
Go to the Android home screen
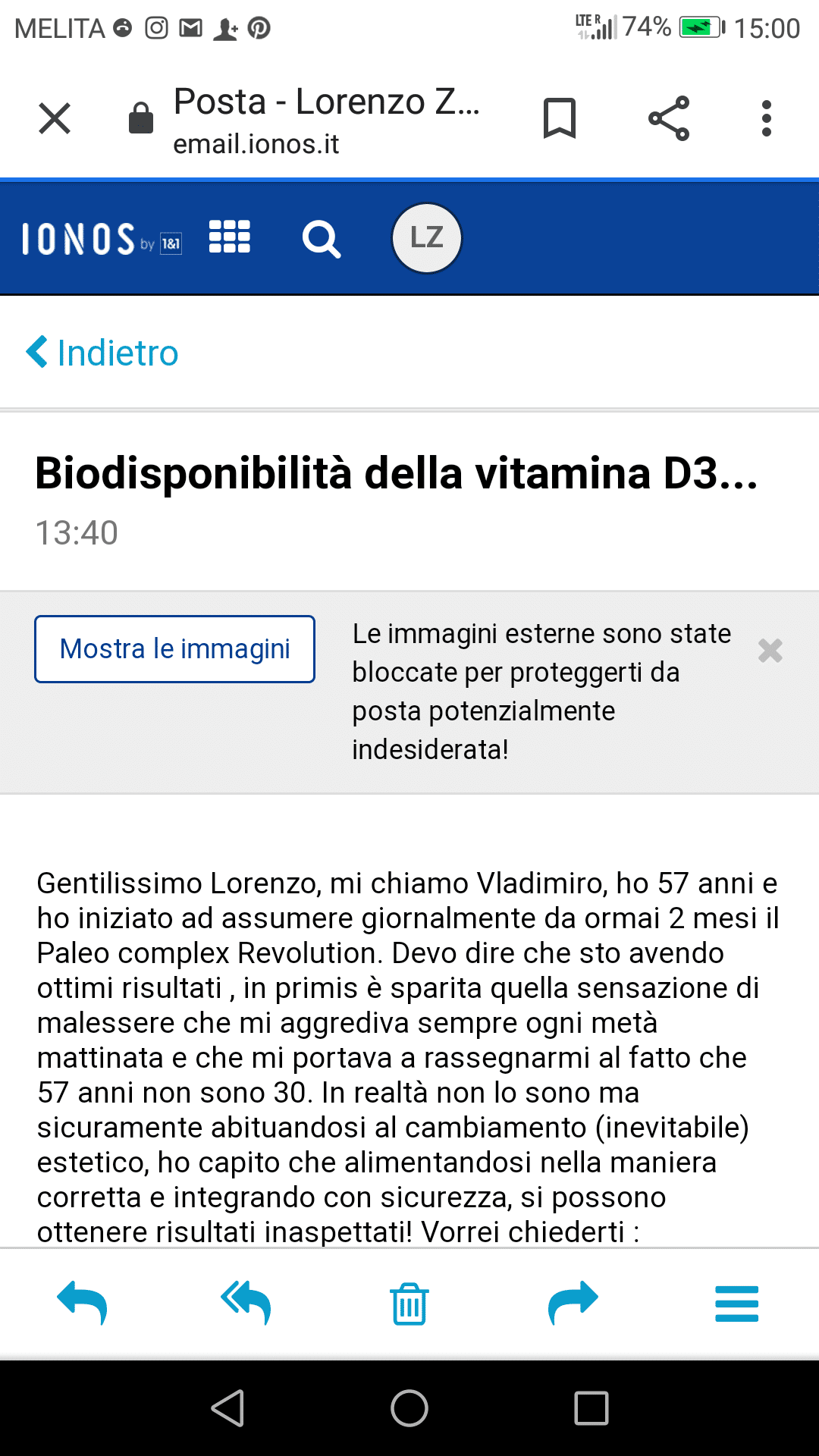[x=409, y=1408]
